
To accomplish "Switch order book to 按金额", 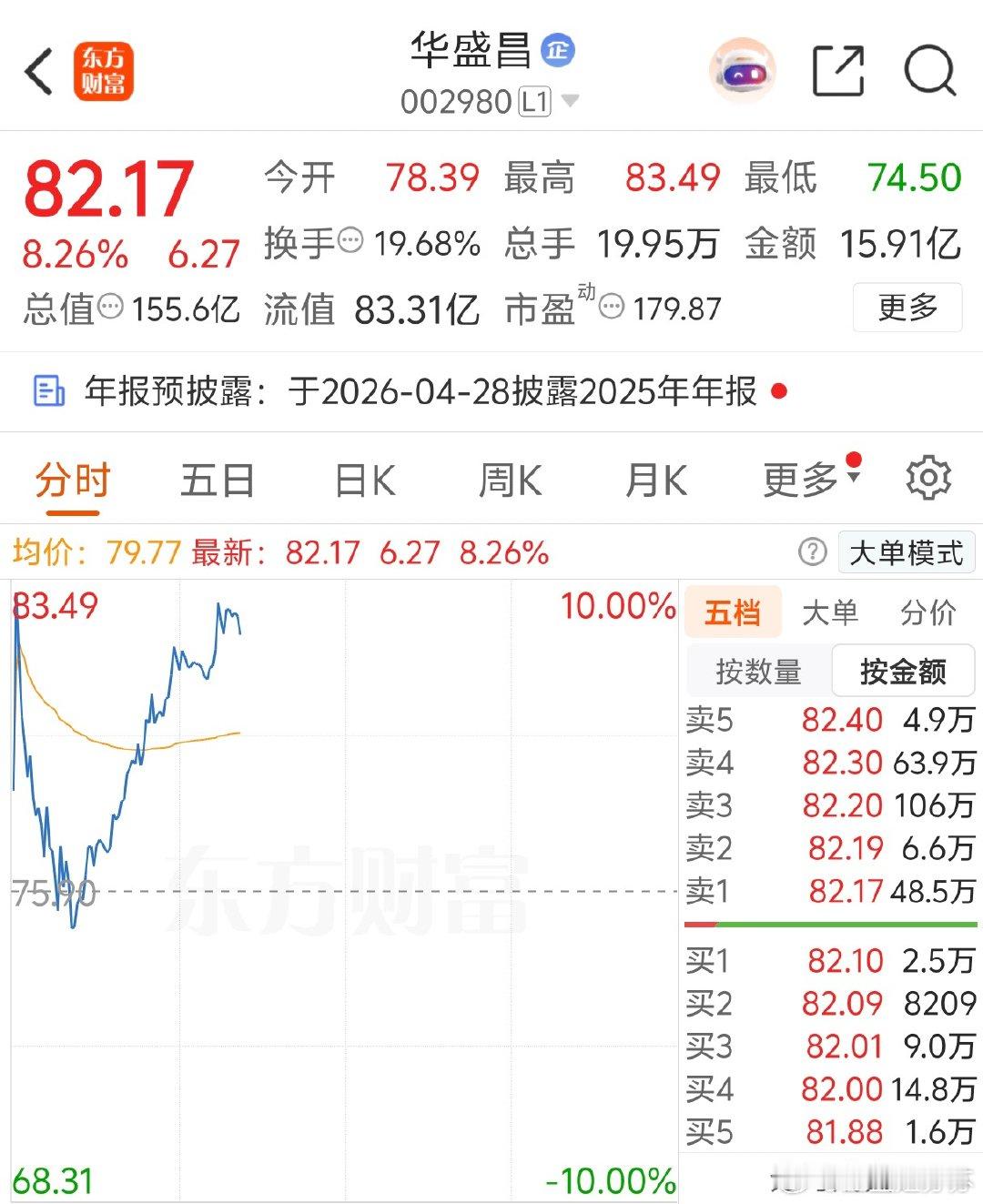I will coord(902,671).
